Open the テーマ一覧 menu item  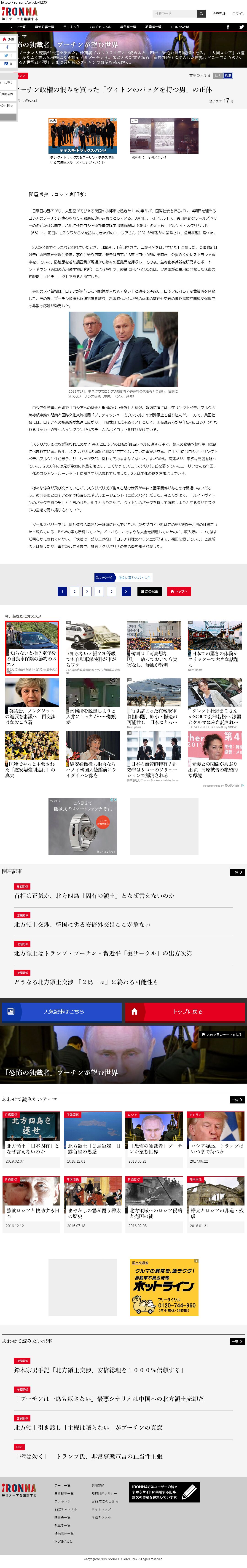(18, 27)
